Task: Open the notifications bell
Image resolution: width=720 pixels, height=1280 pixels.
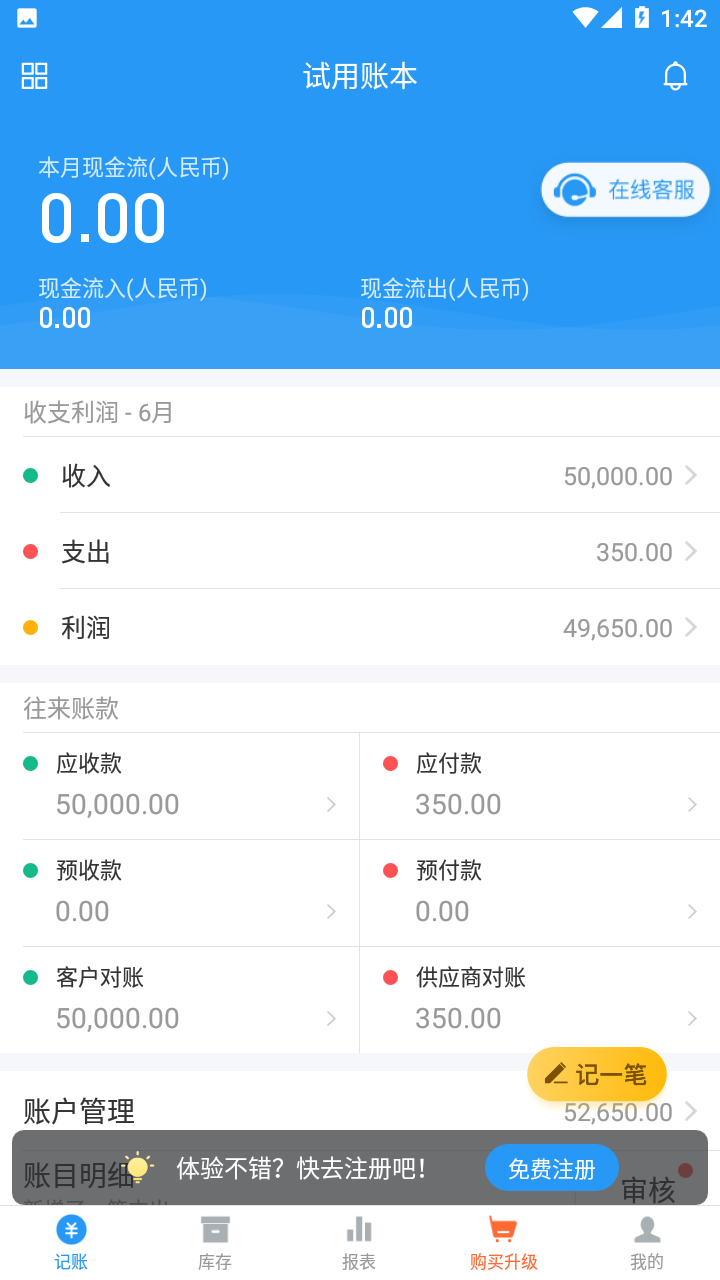Action: tap(676, 76)
